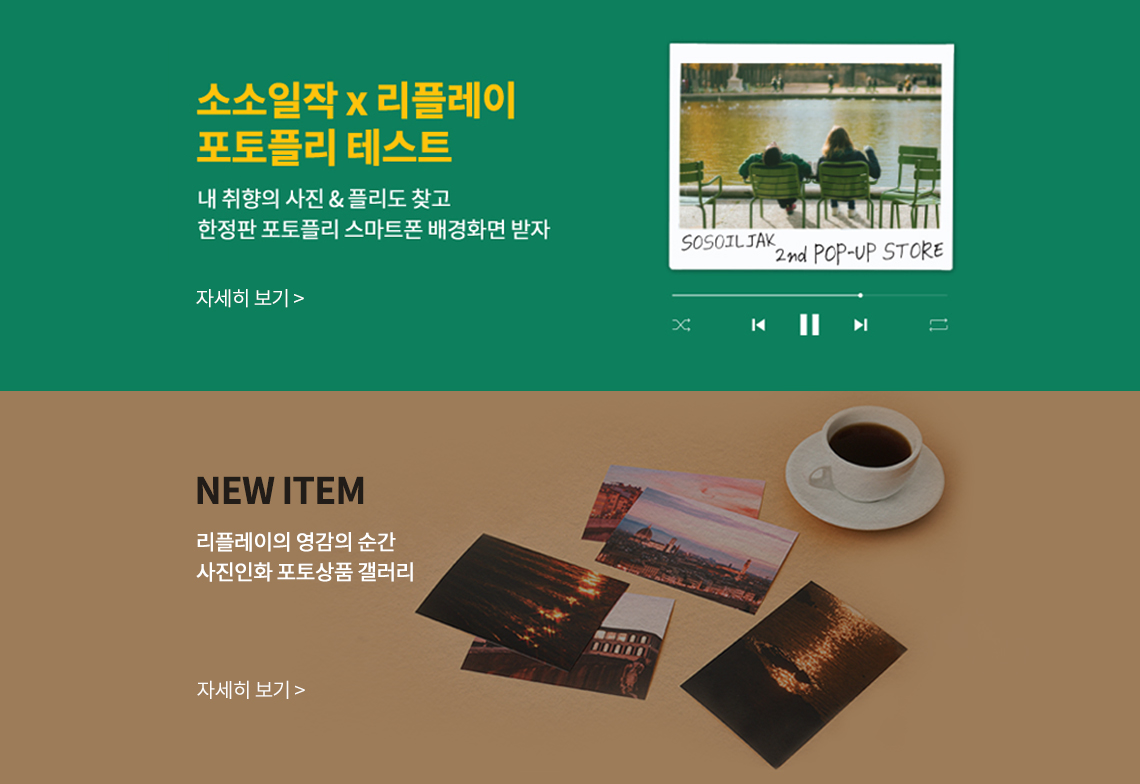Viewport: 1140px width, 784px height.
Task: Open 자세히 보기 under NEW ITEM
Action: click(250, 690)
